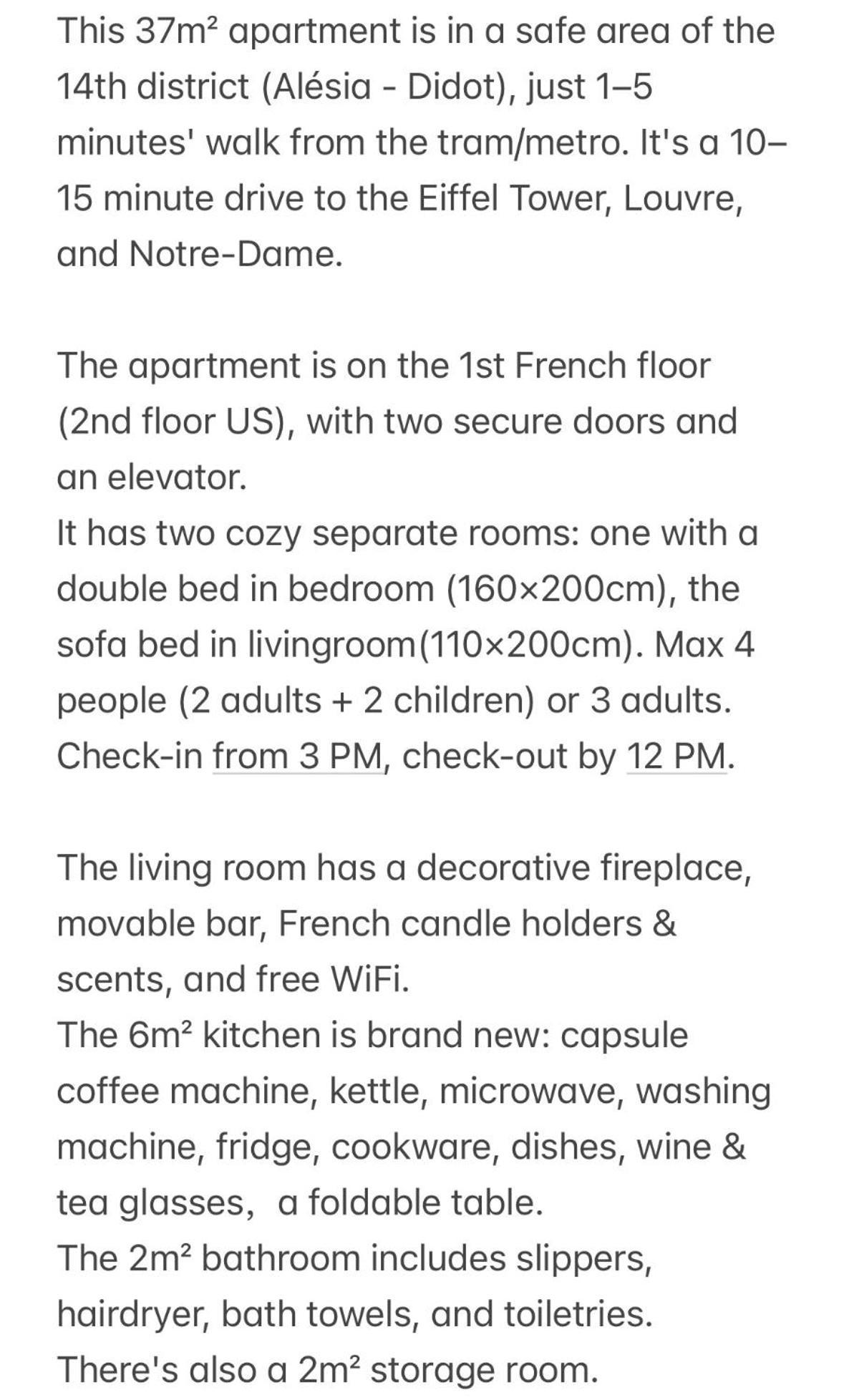Tap the underlined "from 3 PM" time link
Viewport: 844px width, 1400px height.
pos(298,757)
